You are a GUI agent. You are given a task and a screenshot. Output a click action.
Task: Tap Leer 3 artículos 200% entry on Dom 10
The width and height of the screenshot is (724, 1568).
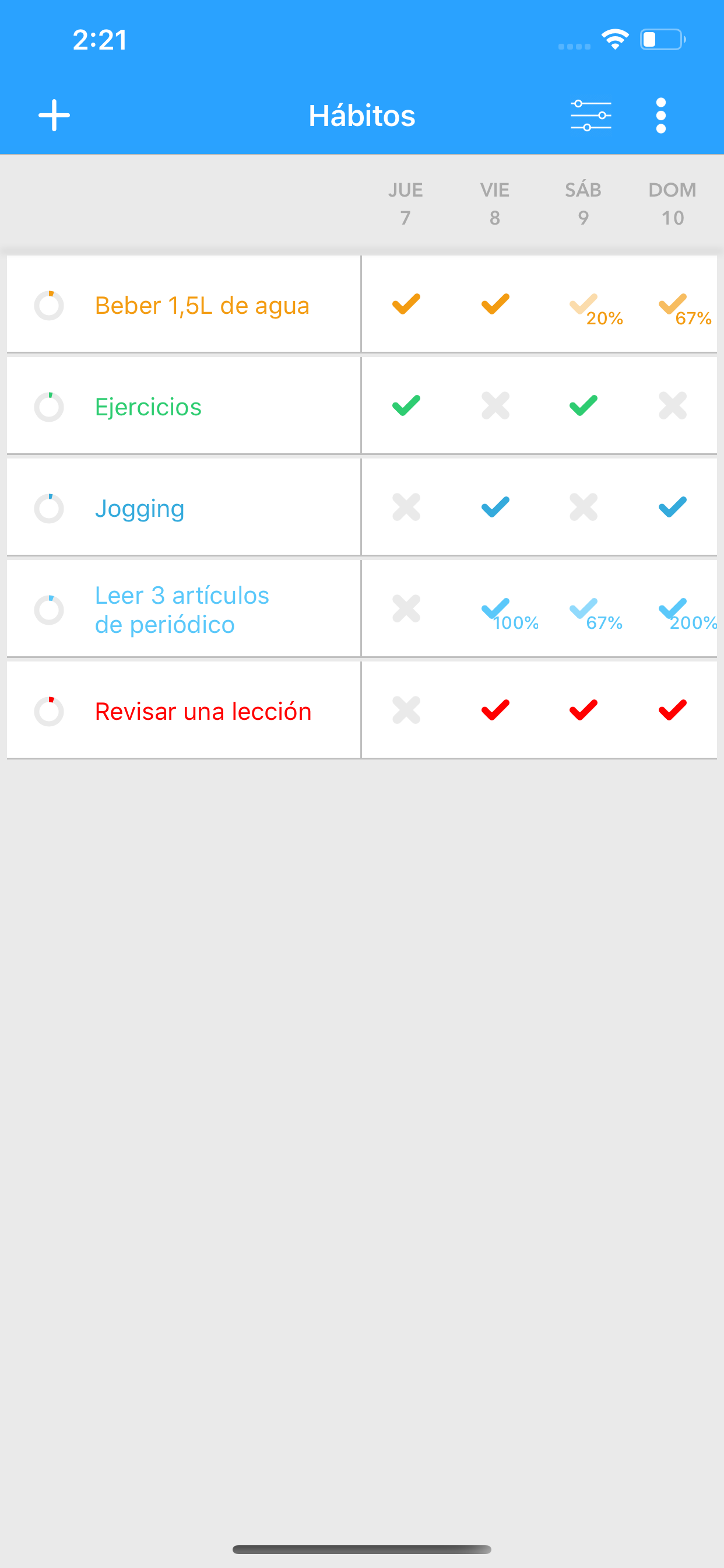[x=687, y=614]
